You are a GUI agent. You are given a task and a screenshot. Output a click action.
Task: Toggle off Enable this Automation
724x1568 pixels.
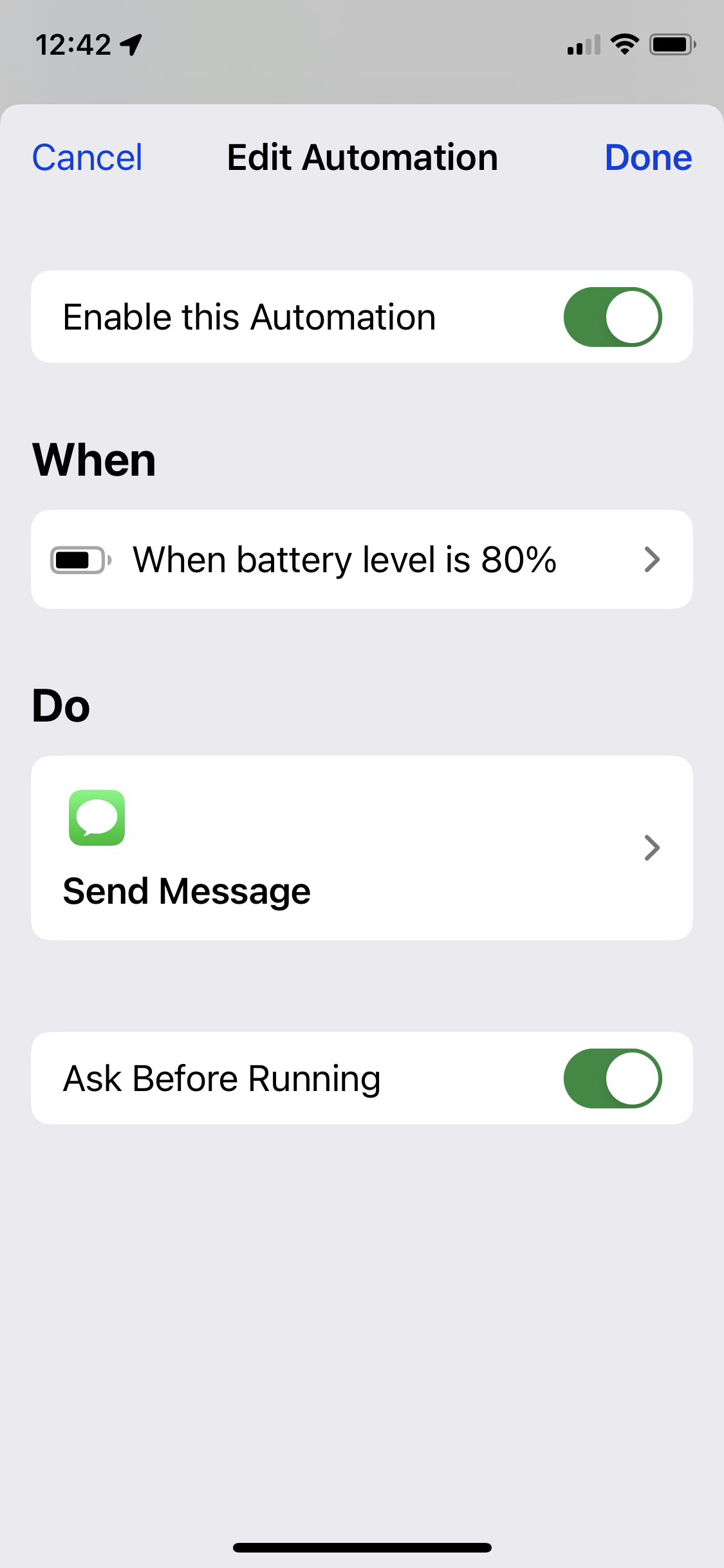tap(612, 317)
